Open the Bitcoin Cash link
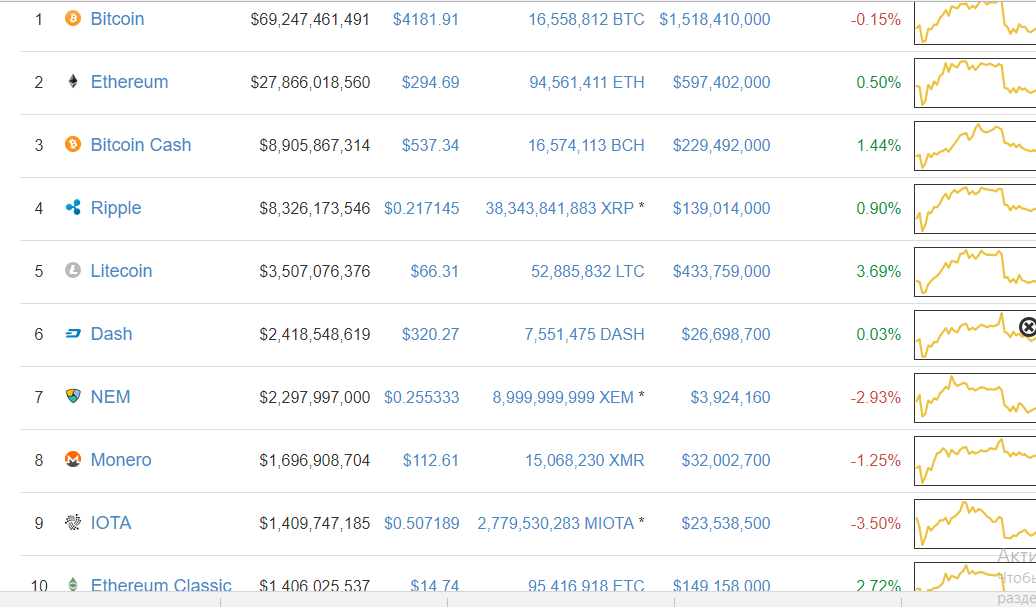Image resolution: width=1036 pixels, height=607 pixels. pyautogui.click(x=140, y=145)
